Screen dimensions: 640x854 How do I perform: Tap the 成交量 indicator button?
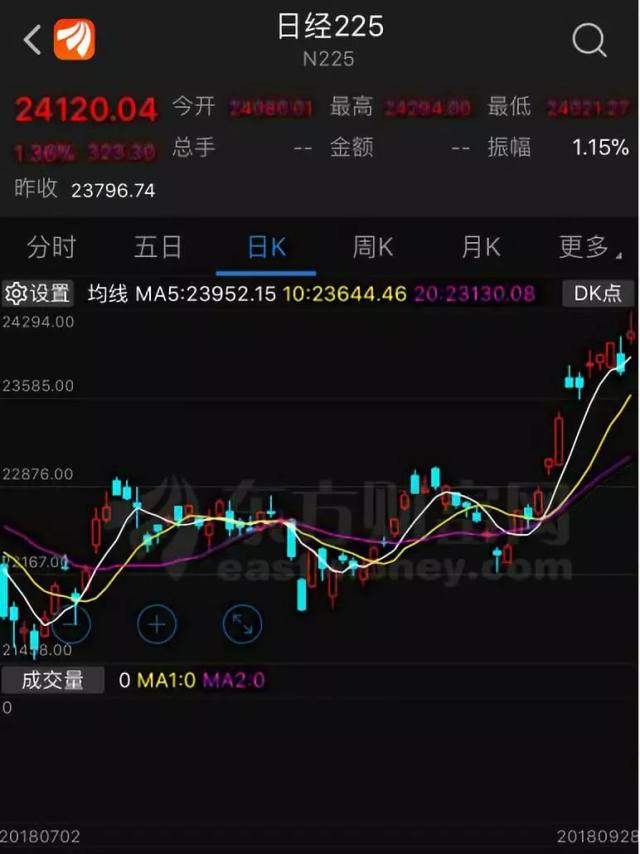[x=53, y=680]
